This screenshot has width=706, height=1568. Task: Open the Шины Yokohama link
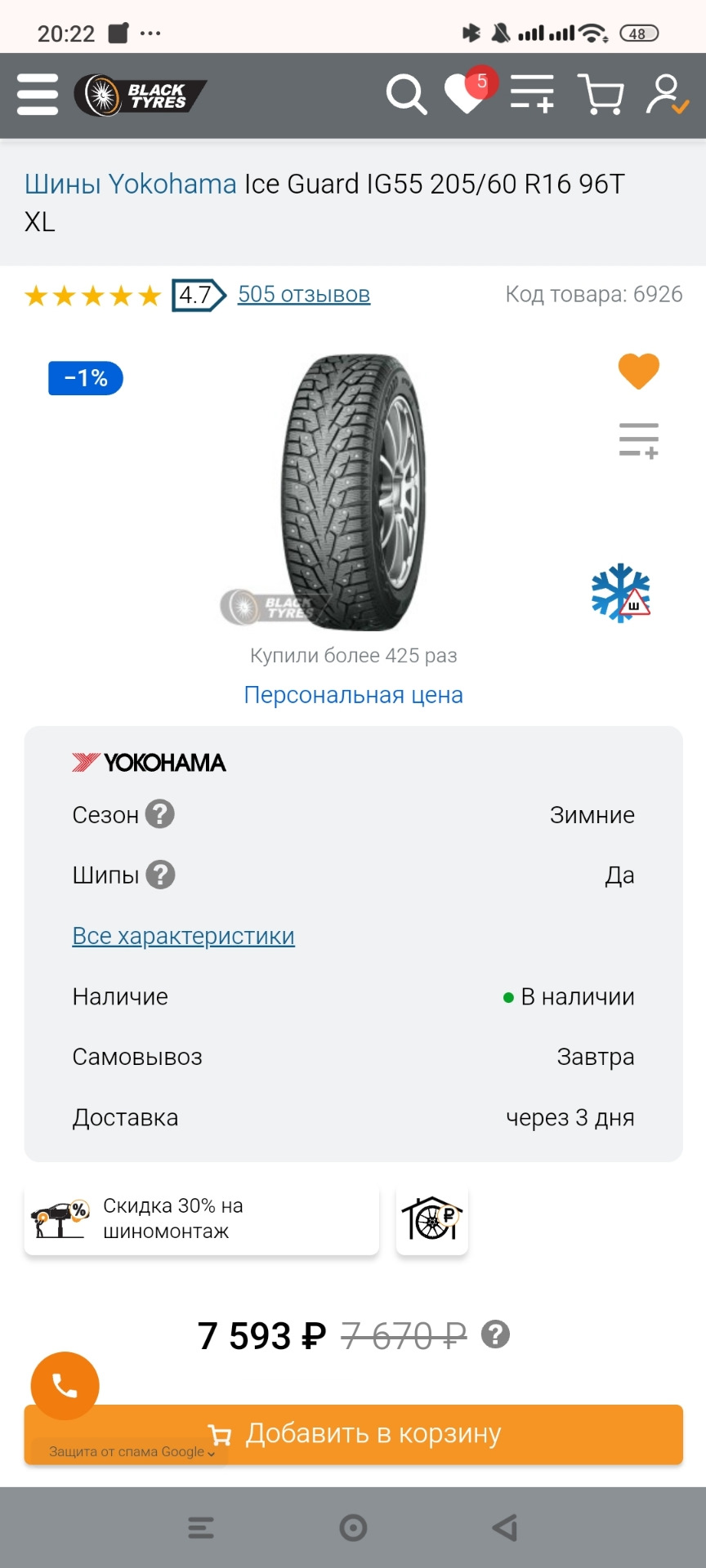(131, 184)
